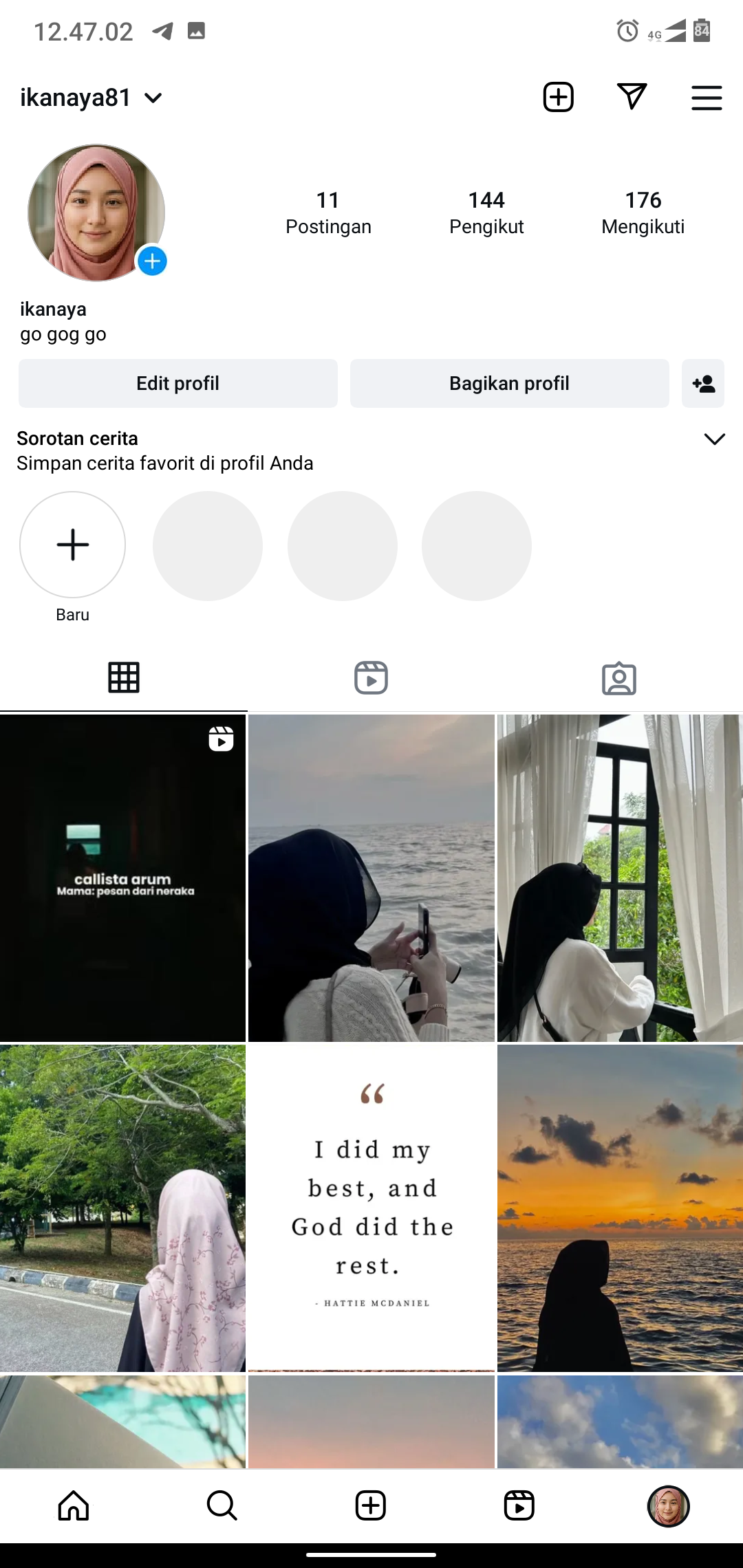Open the discover people icon button
The width and height of the screenshot is (743, 1568).
[703, 383]
